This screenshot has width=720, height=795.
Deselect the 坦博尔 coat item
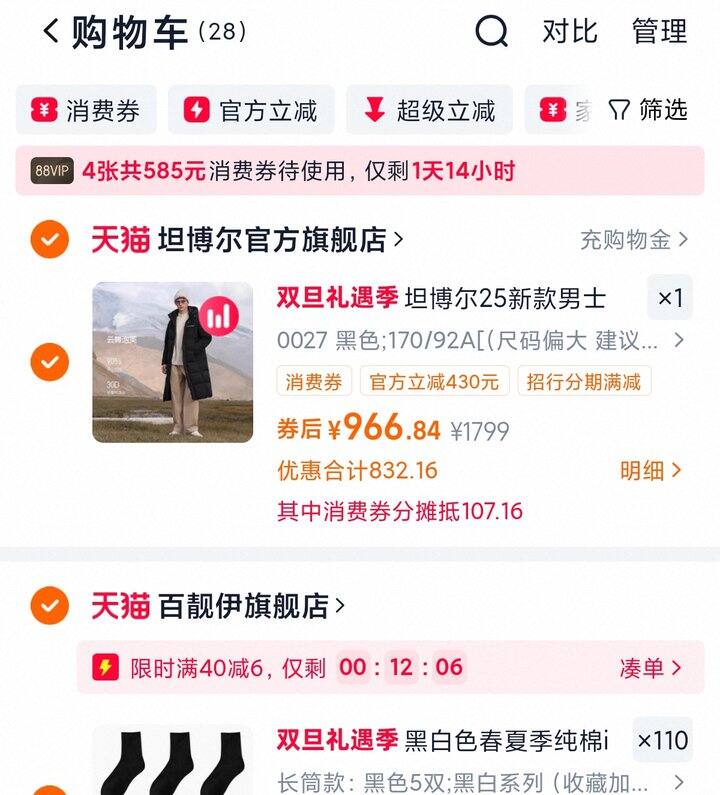pos(49,361)
